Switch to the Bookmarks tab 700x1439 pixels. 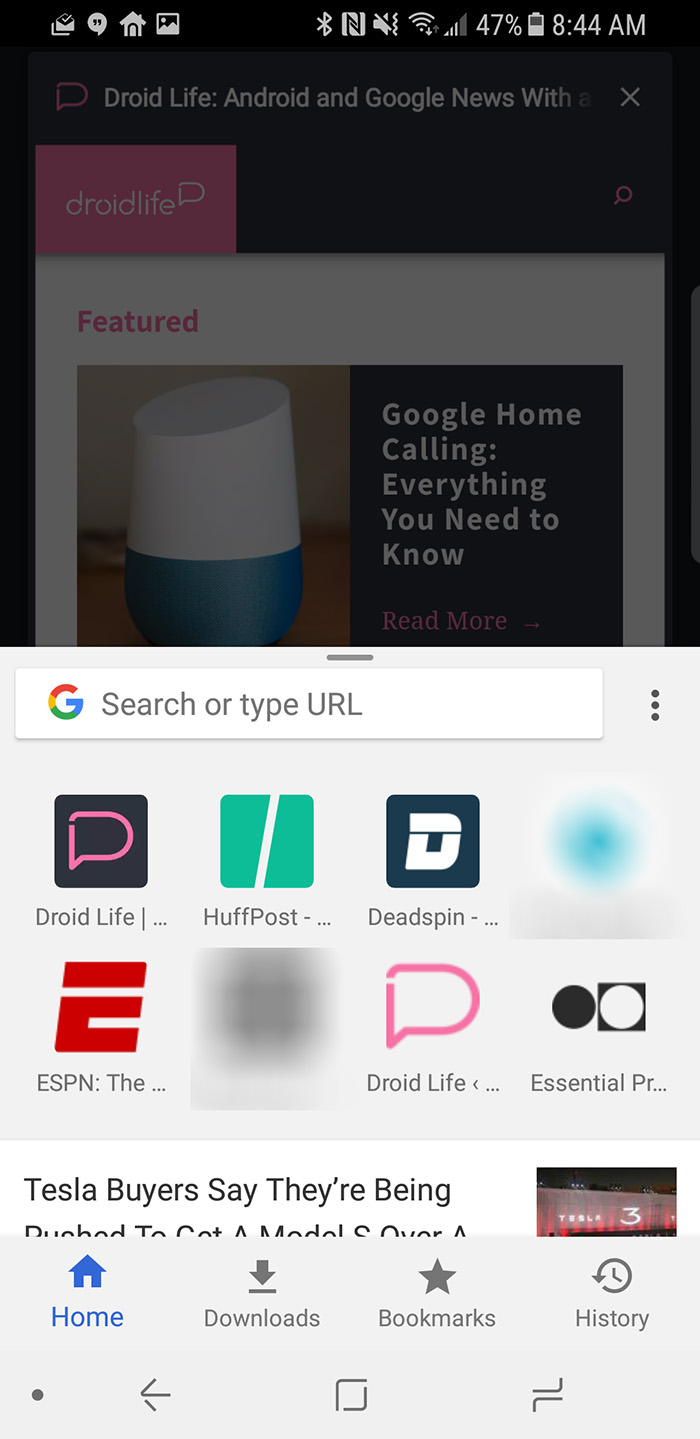point(437,1294)
